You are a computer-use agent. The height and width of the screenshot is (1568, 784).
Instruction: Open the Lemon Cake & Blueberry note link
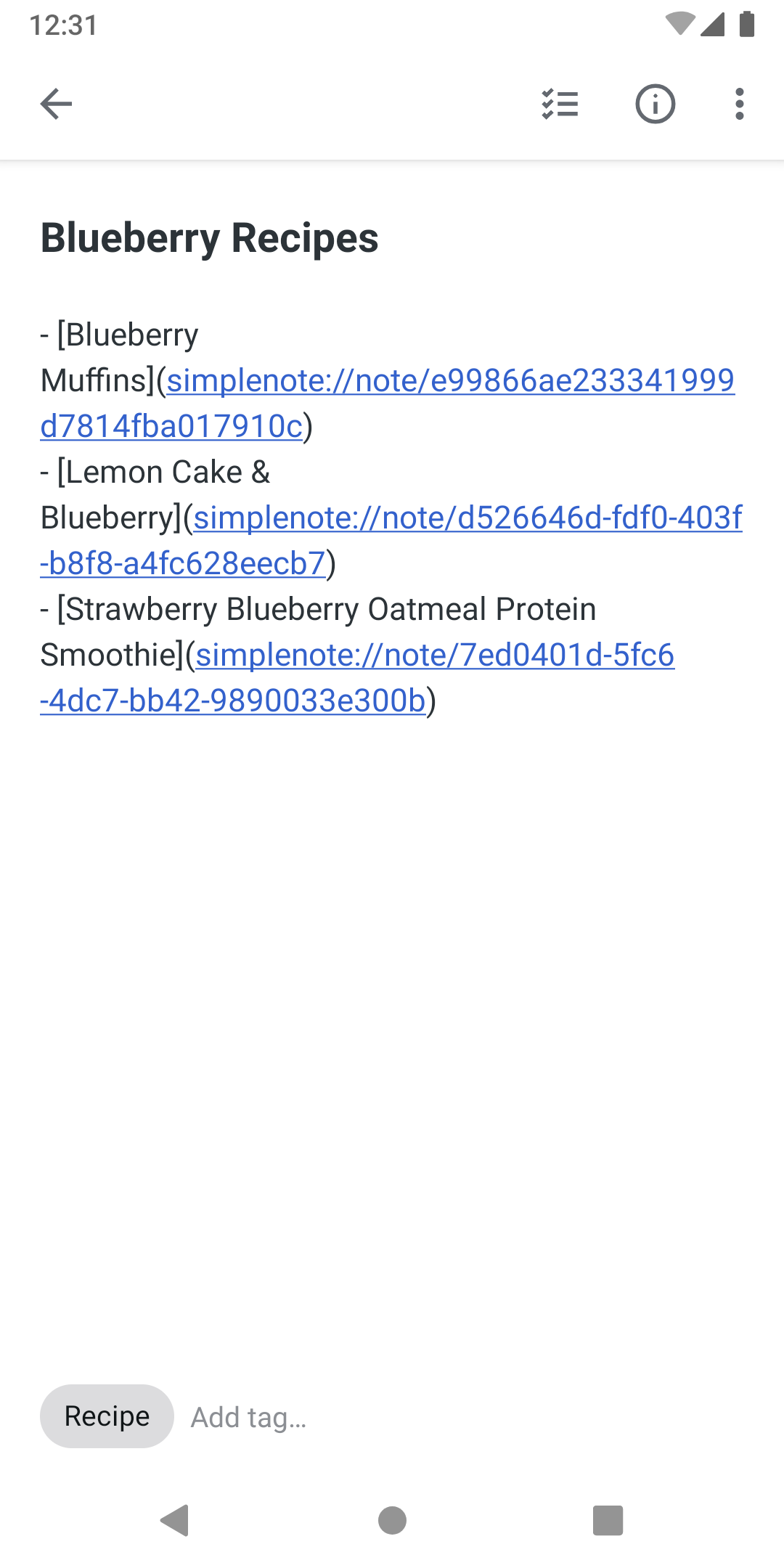467,518
